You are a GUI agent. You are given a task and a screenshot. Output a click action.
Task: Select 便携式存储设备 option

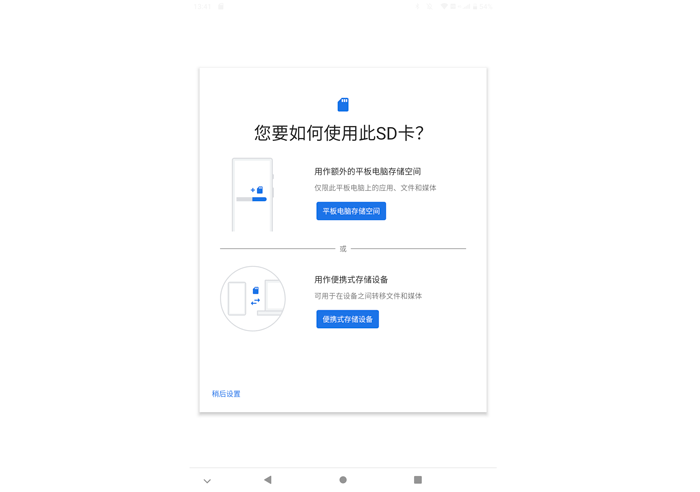click(x=347, y=319)
